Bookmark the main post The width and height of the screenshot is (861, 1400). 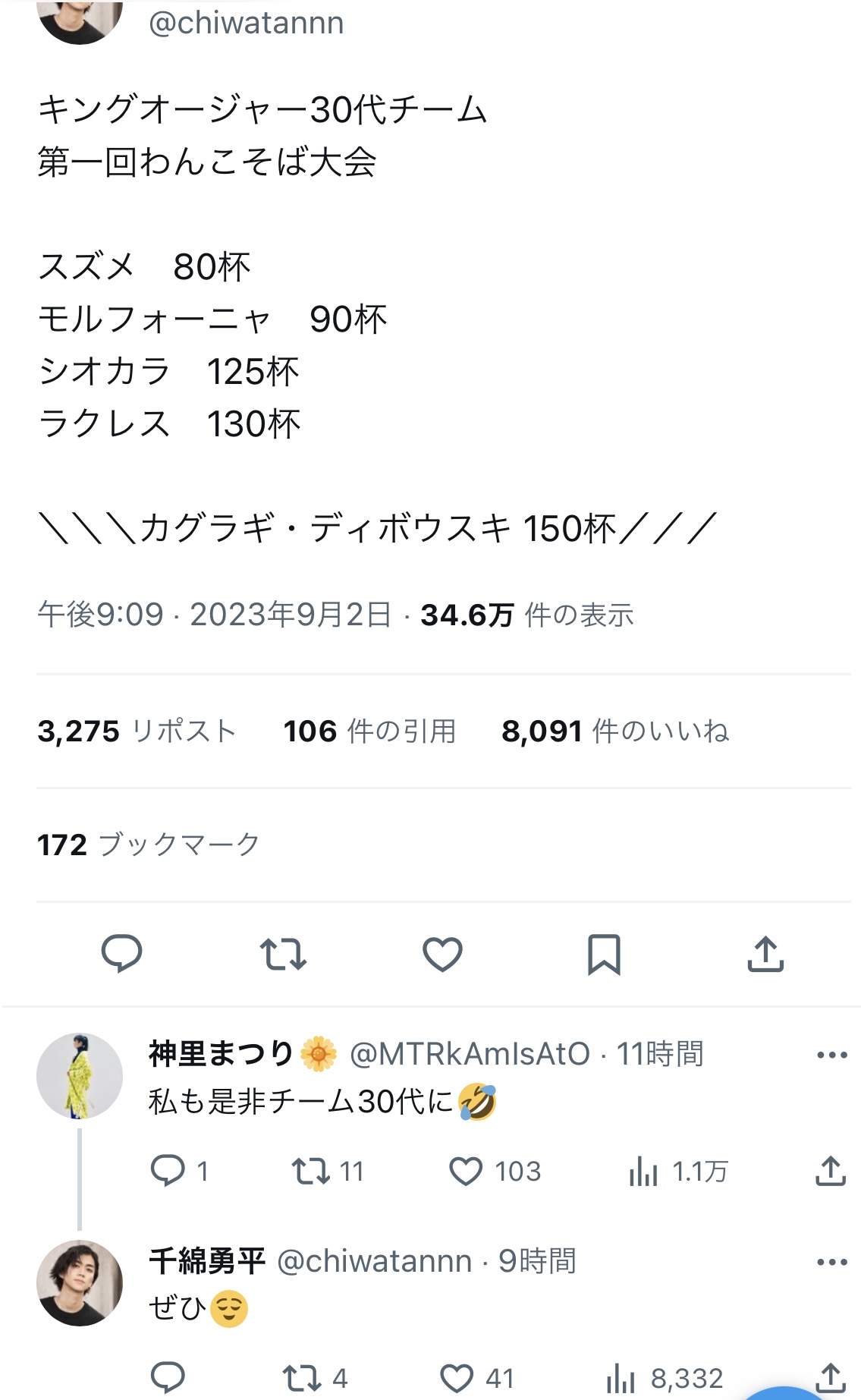[604, 954]
